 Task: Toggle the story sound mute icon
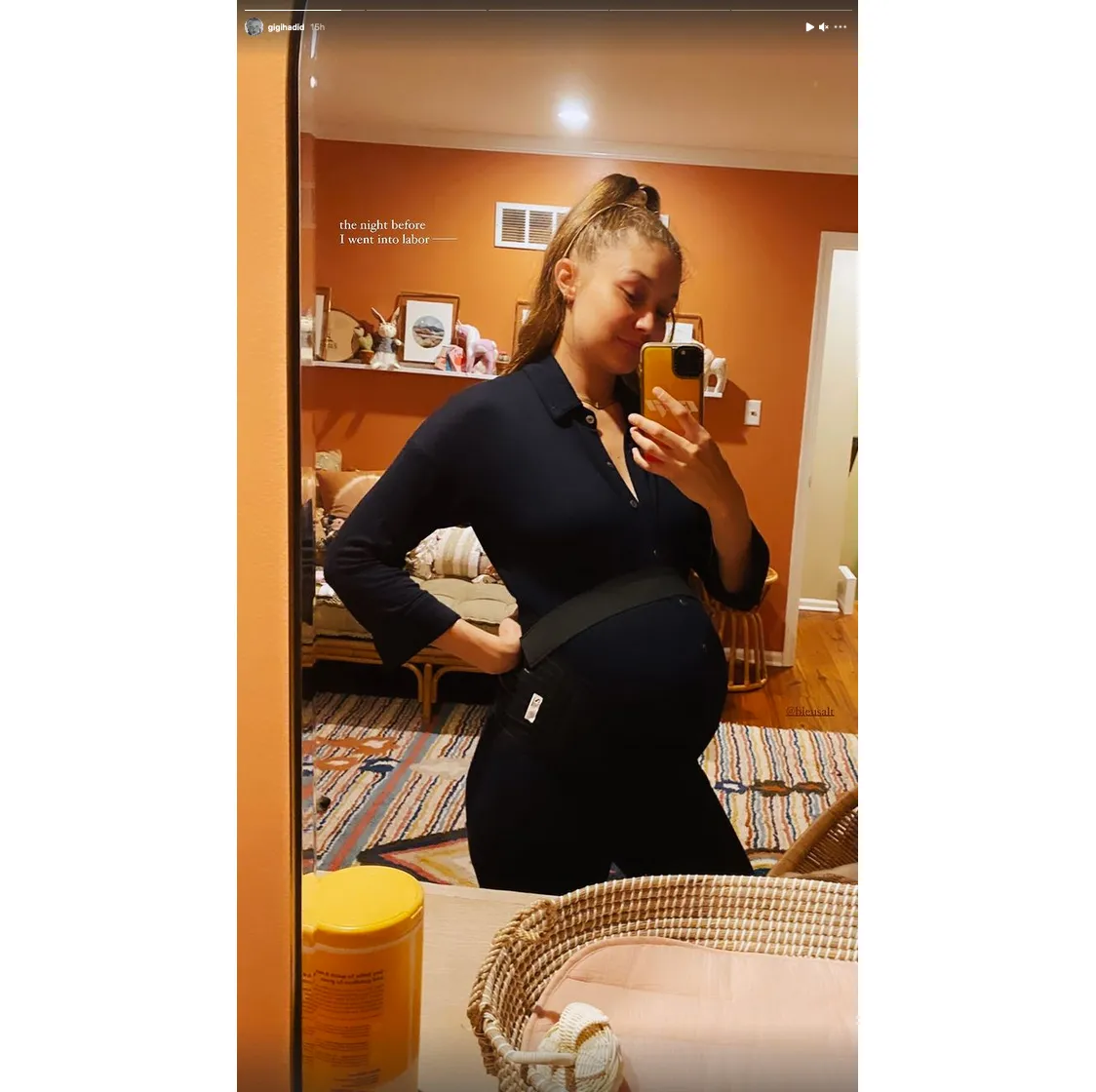coord(824,27)
